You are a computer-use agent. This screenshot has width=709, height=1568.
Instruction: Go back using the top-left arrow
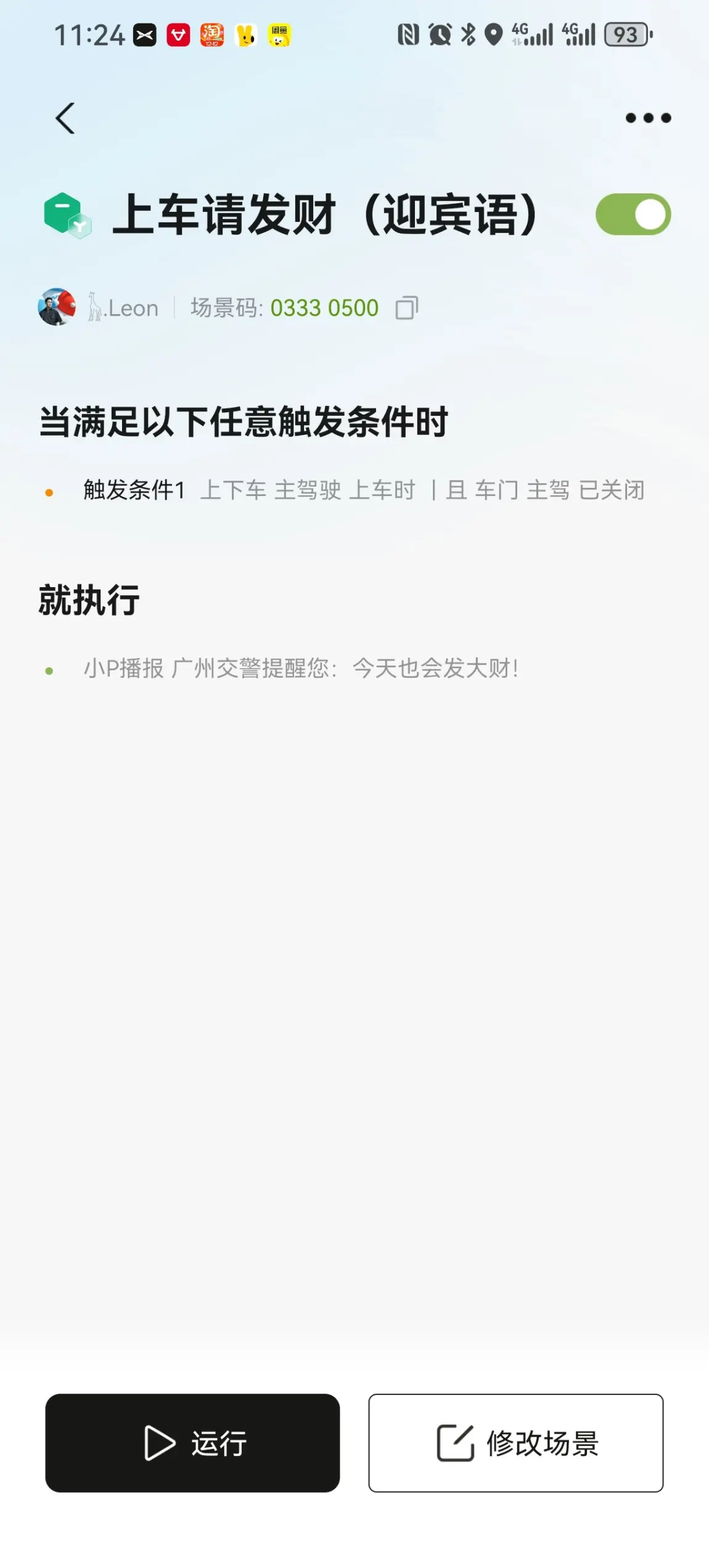[x=65, y=118]
